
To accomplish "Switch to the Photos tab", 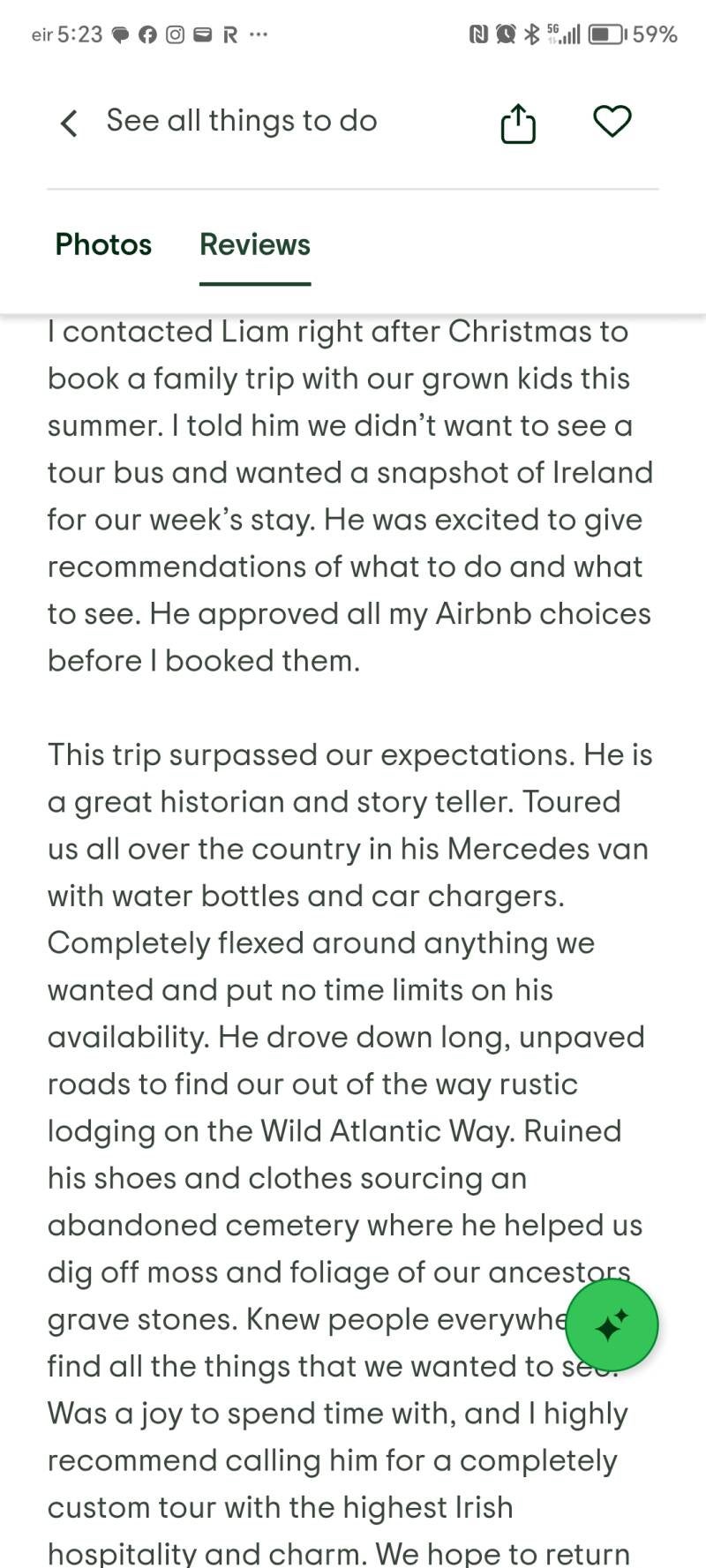I will point(103,244).
